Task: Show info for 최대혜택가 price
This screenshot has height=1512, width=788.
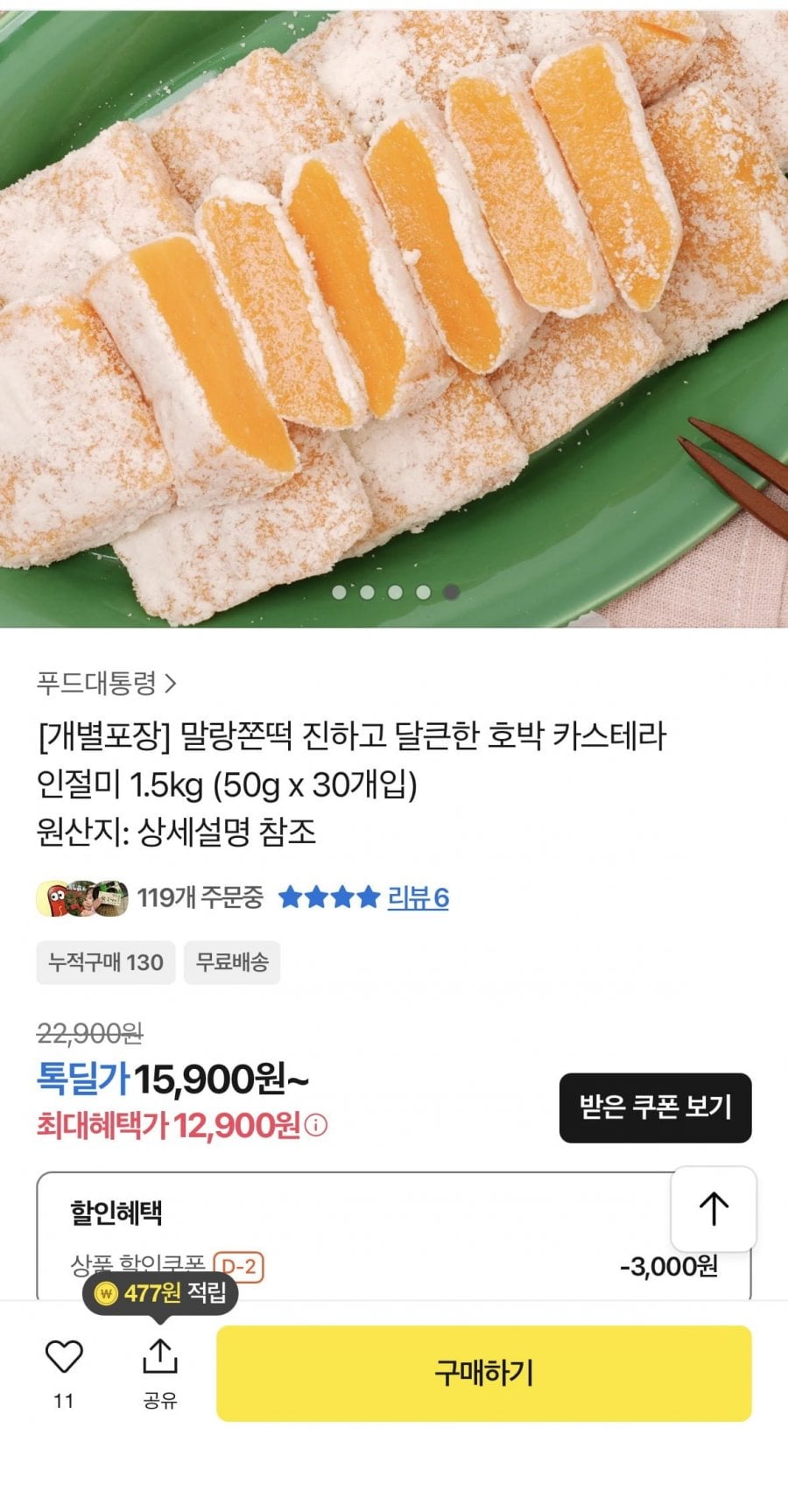Action: pos(318,1125)
